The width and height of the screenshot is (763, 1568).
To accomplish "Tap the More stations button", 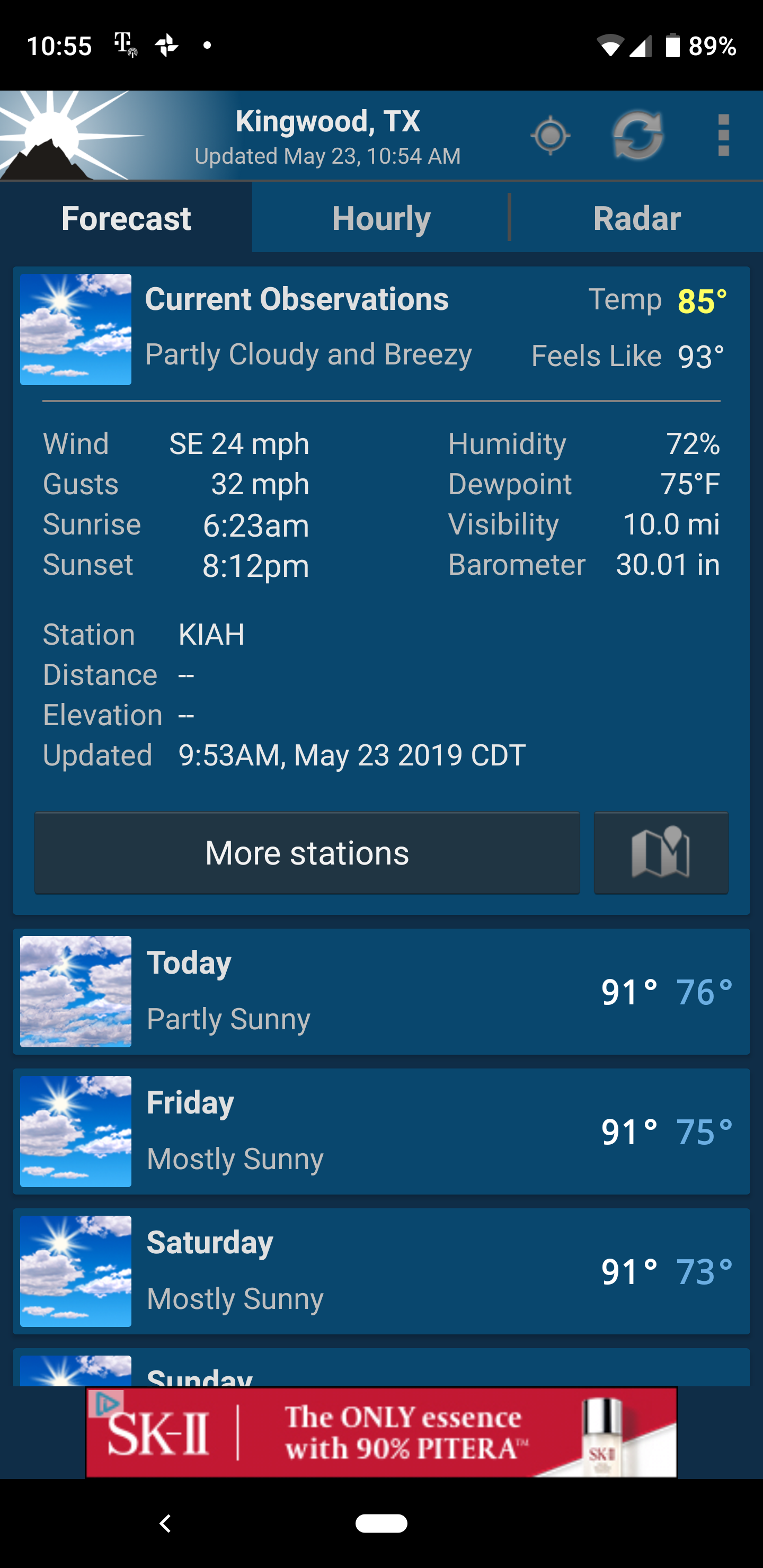I will [x=307, y=853].
